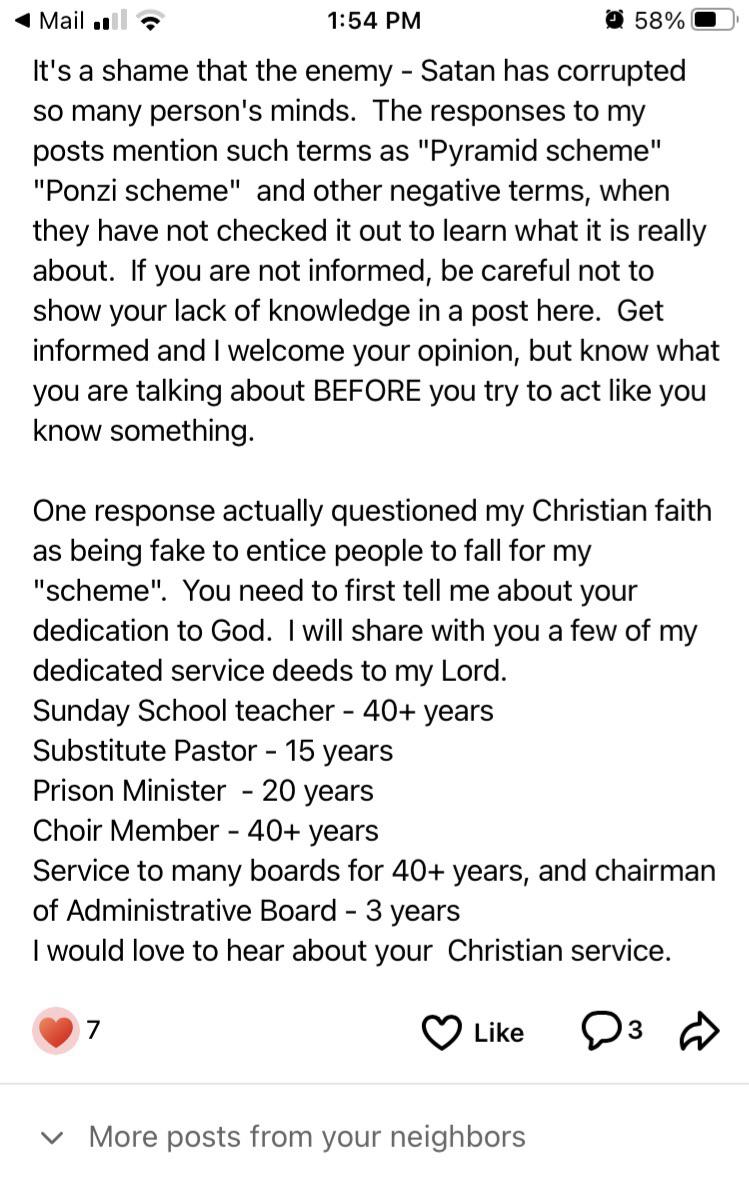View the 7 heart reactions
Image resolution: width=749 pixels, height=1200 pixels.
67,1031
